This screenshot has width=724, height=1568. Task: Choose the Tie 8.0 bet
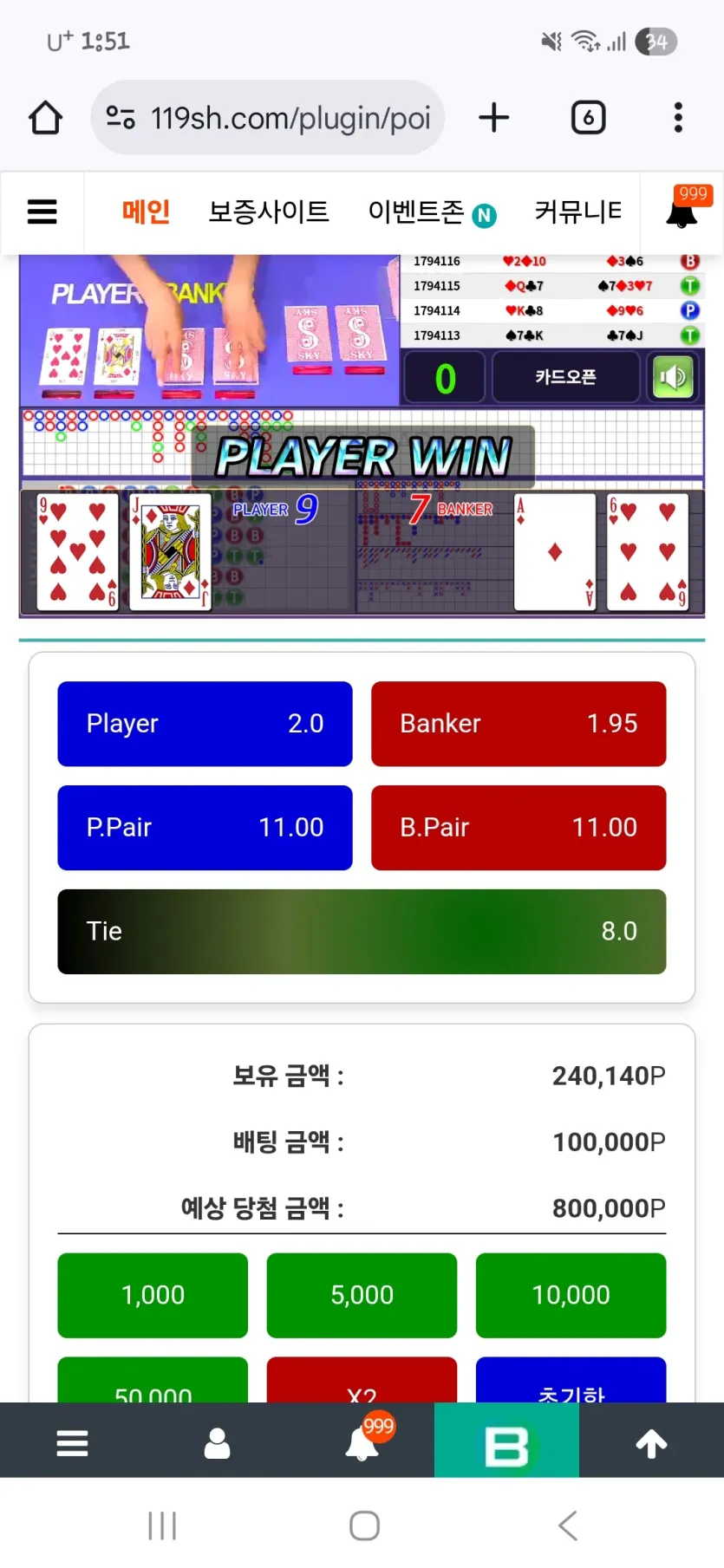click(362, 932)
